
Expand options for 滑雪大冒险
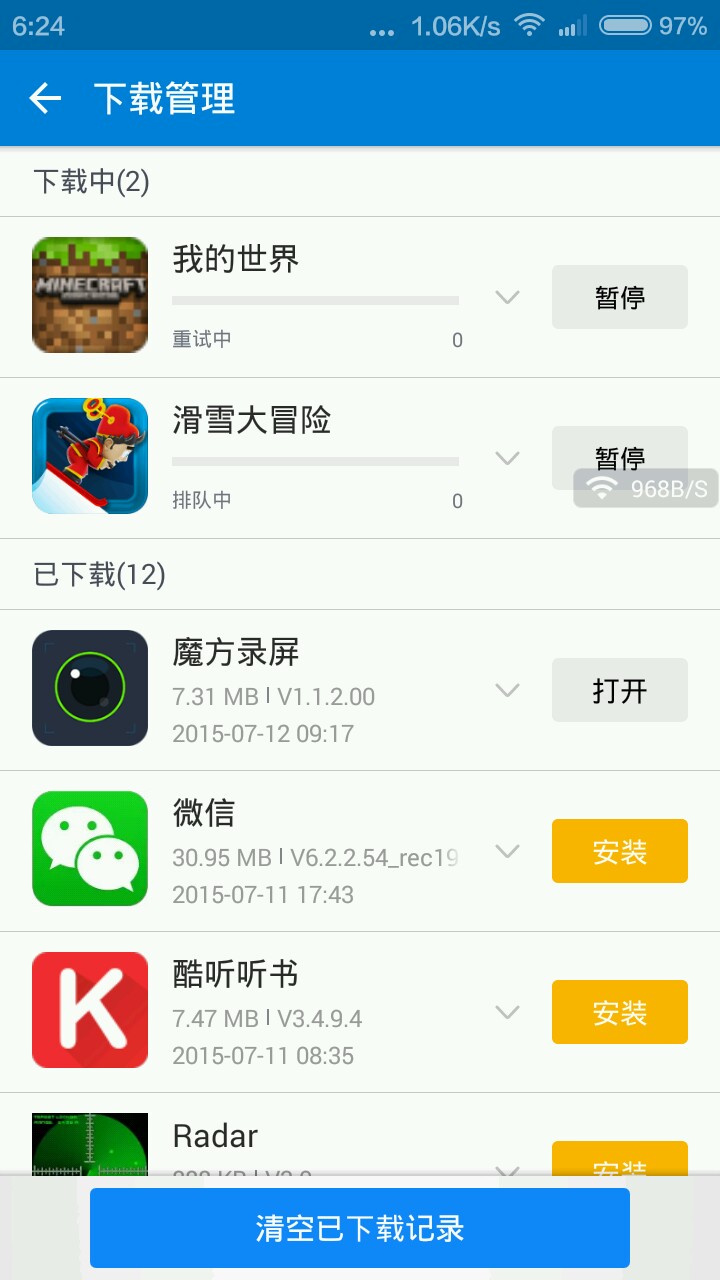[508, 458]
